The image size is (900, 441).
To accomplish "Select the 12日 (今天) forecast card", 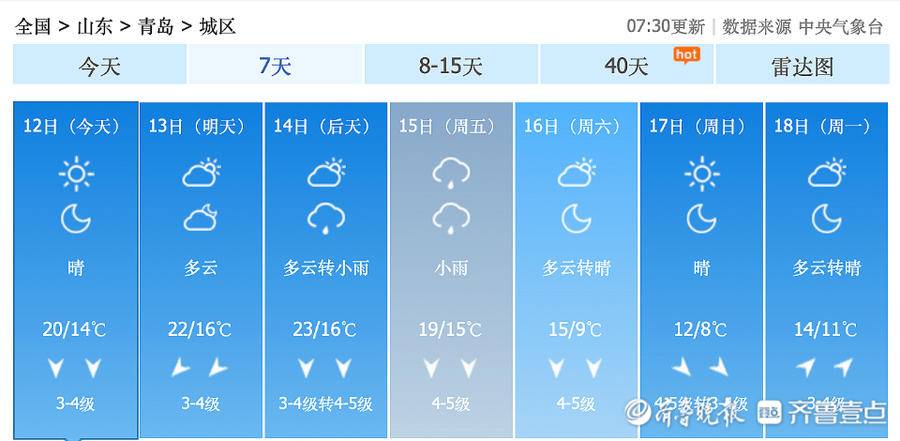I will click(x=76, y=268).
